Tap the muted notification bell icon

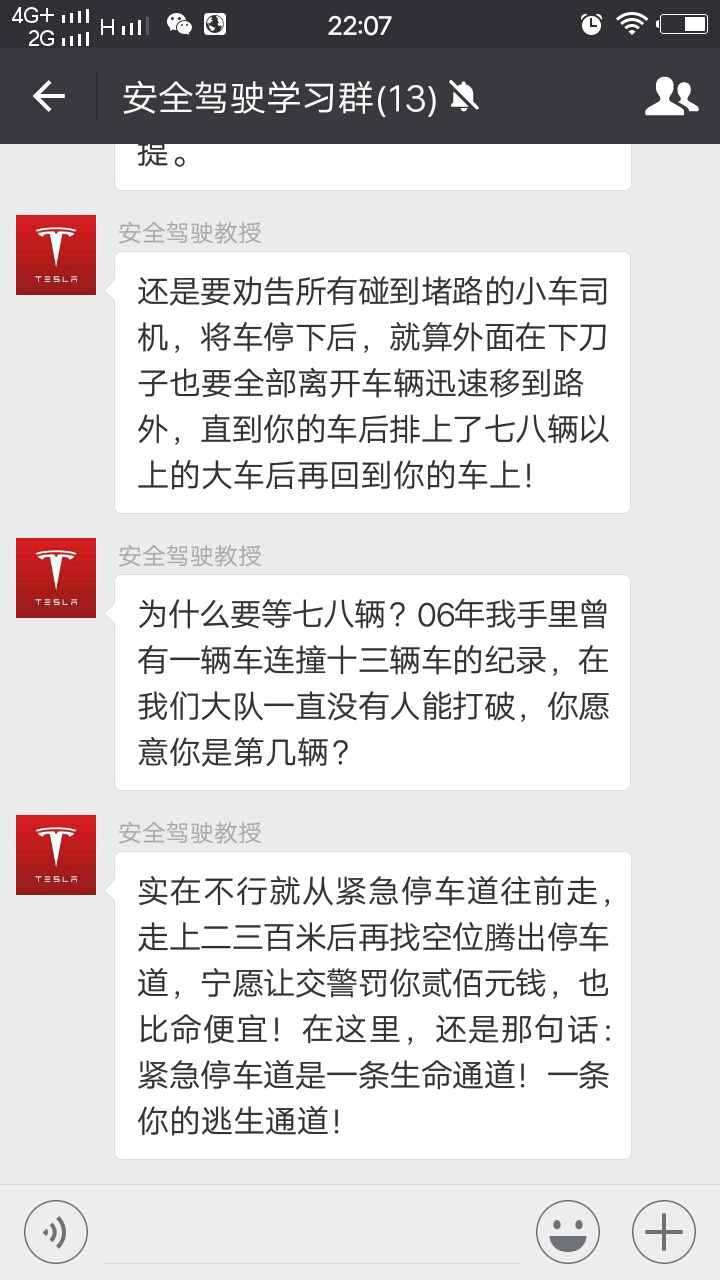point(462,97)
